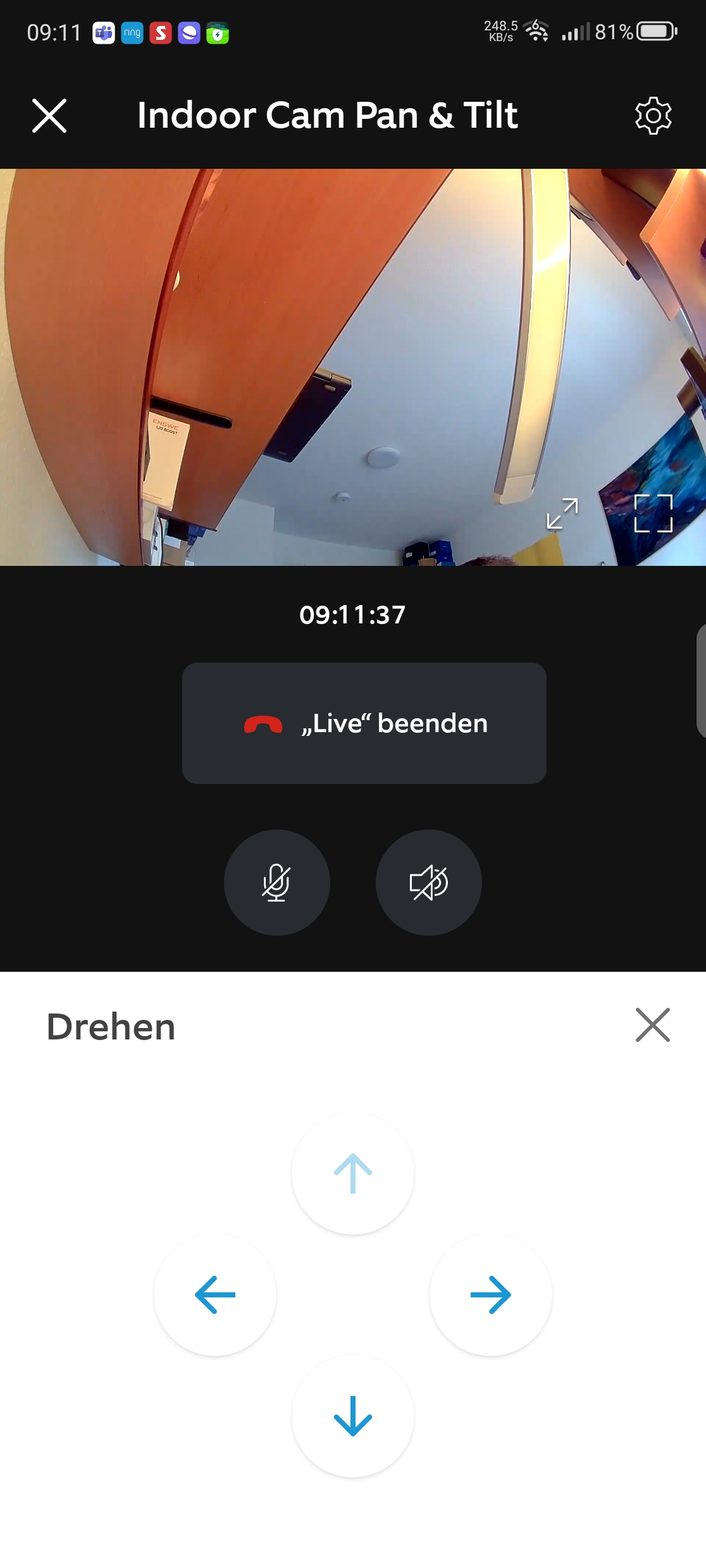Pan the camera left

pyautogui.click(x=215, y=1295)
